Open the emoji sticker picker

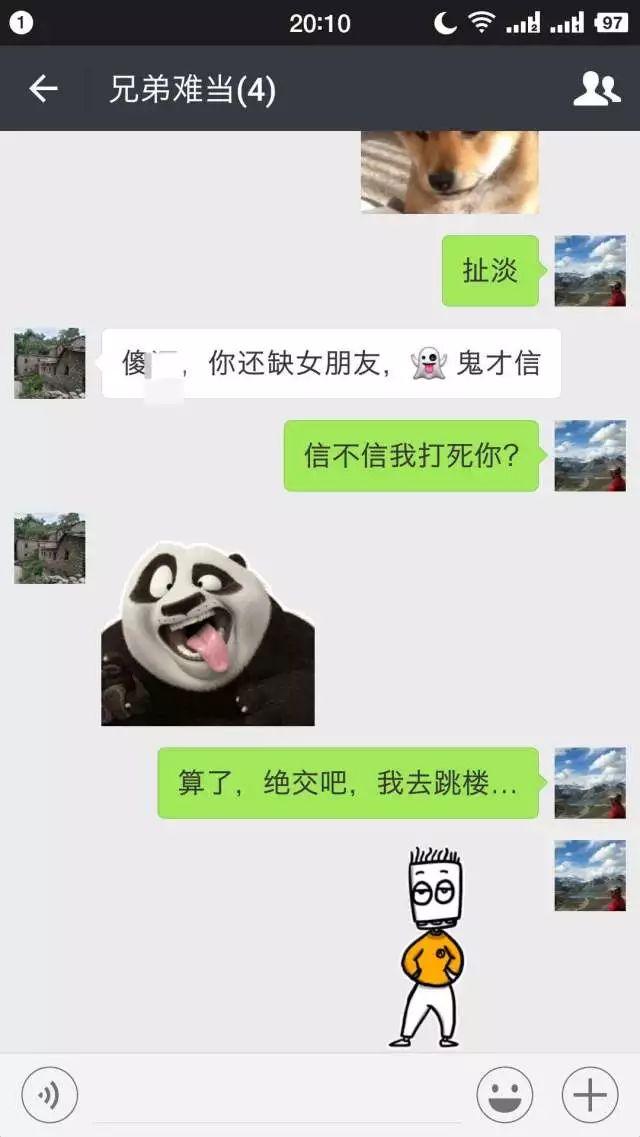pos(504,1095)
